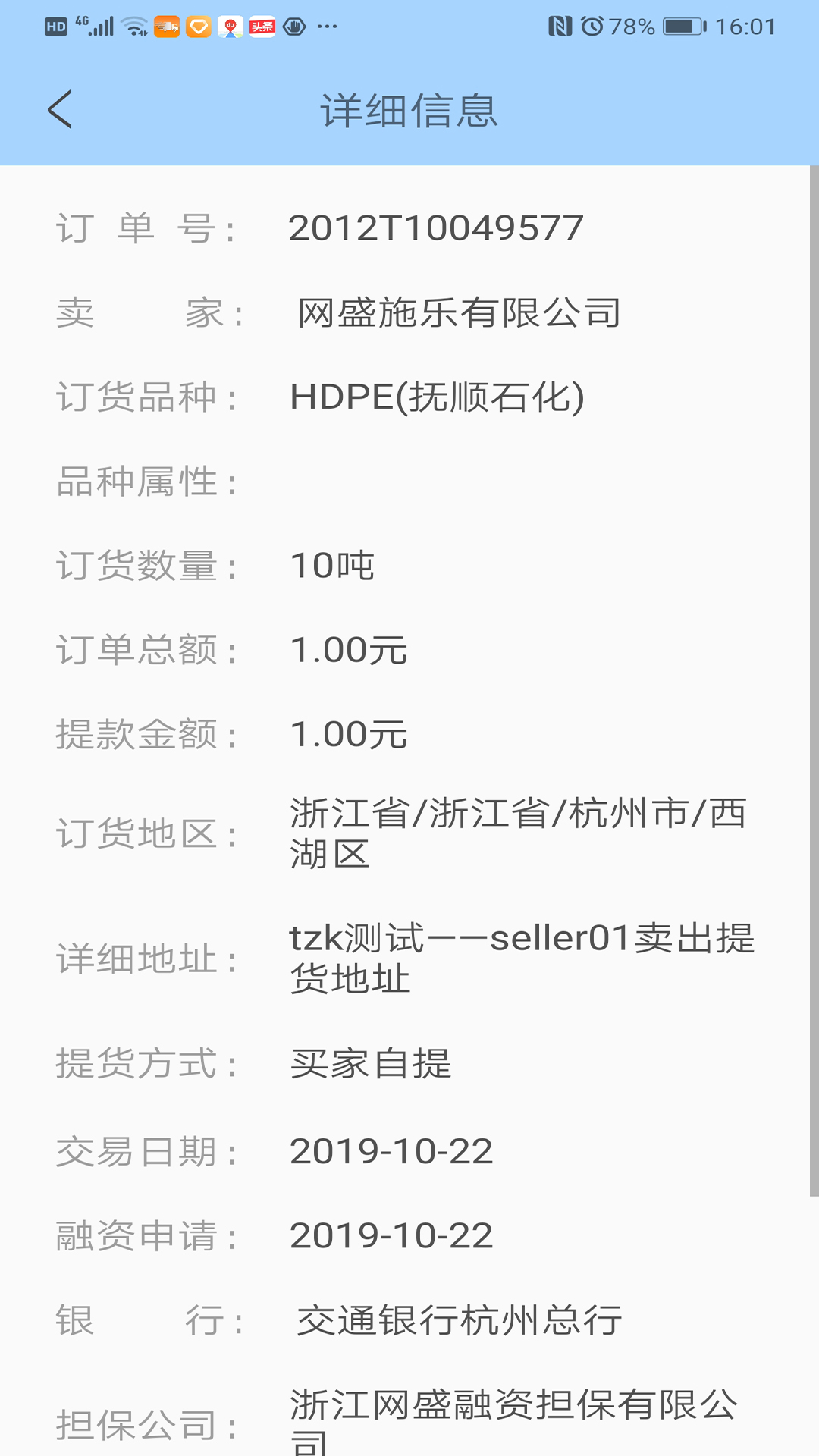
Task: Tap the 详细信息 title text
Action: (409, 110)
